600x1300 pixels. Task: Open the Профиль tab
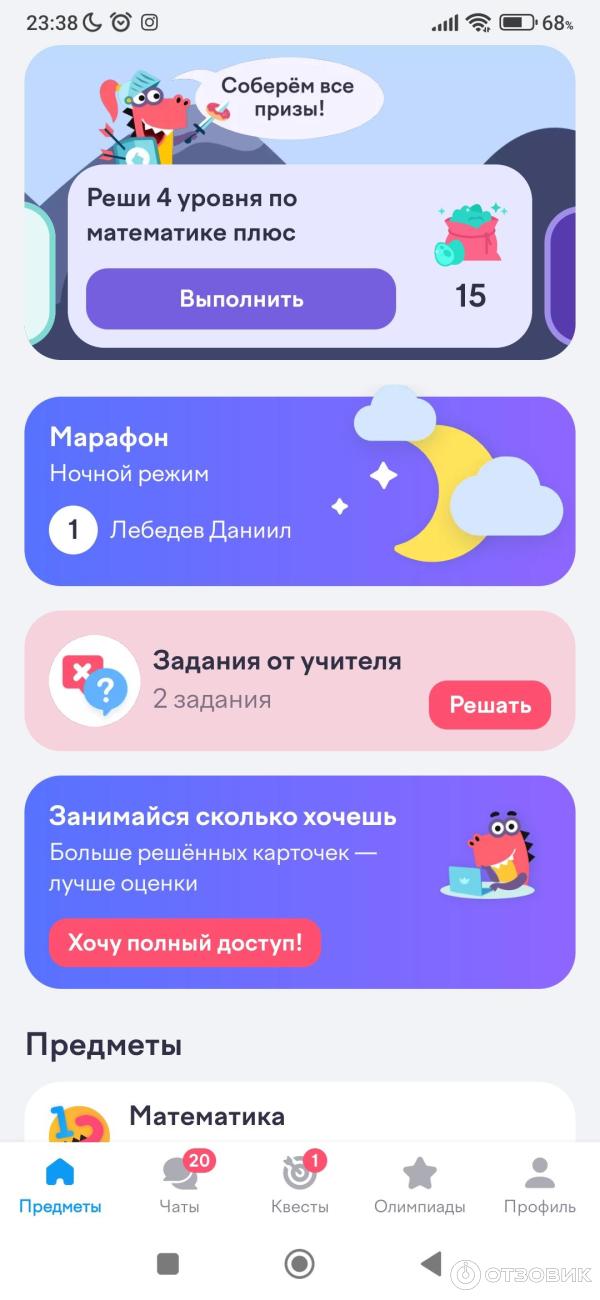pos(539,1185)
